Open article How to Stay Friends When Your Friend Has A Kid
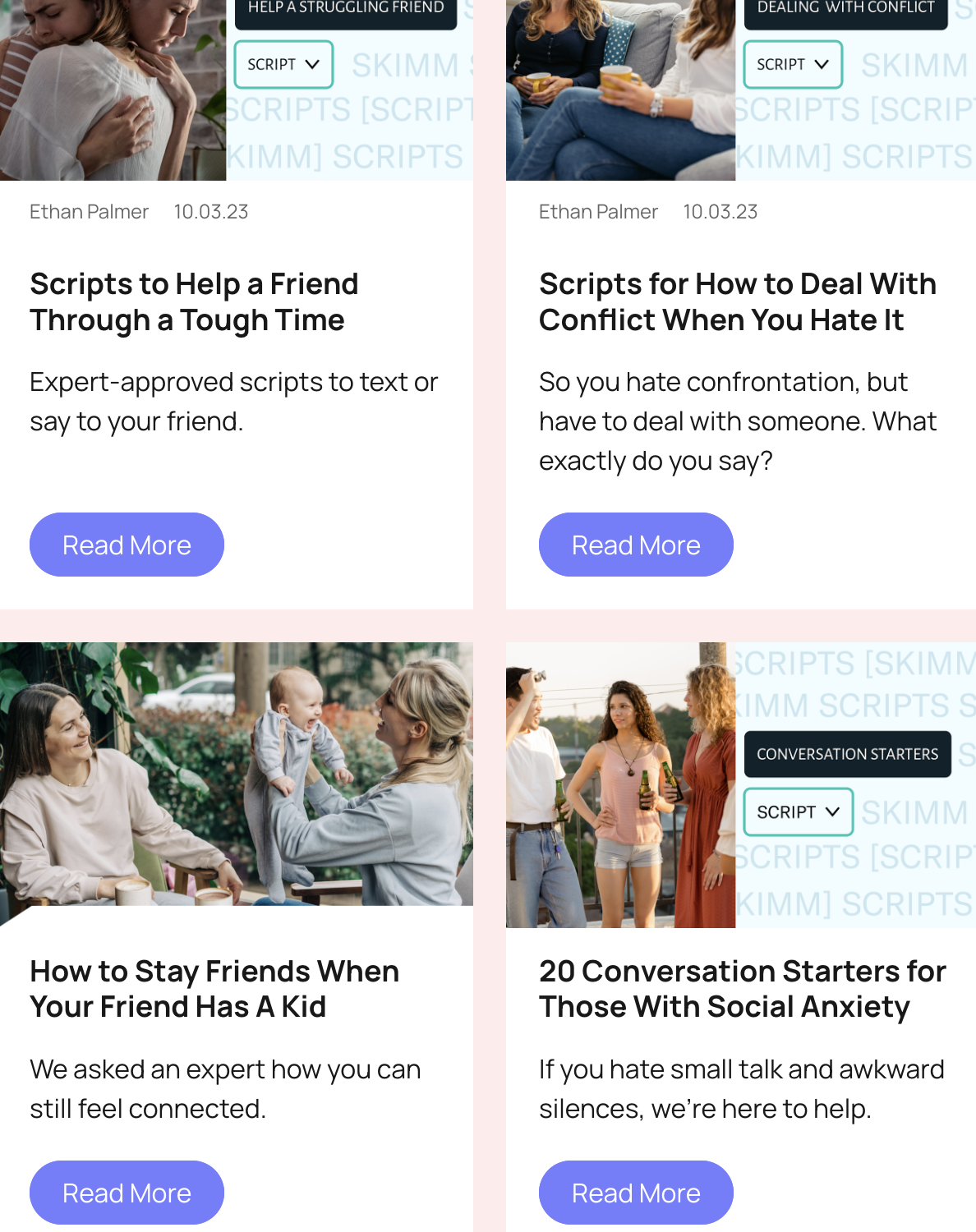Image resolution: width=976 pixels, height=1232 pixels. [214, 989]
